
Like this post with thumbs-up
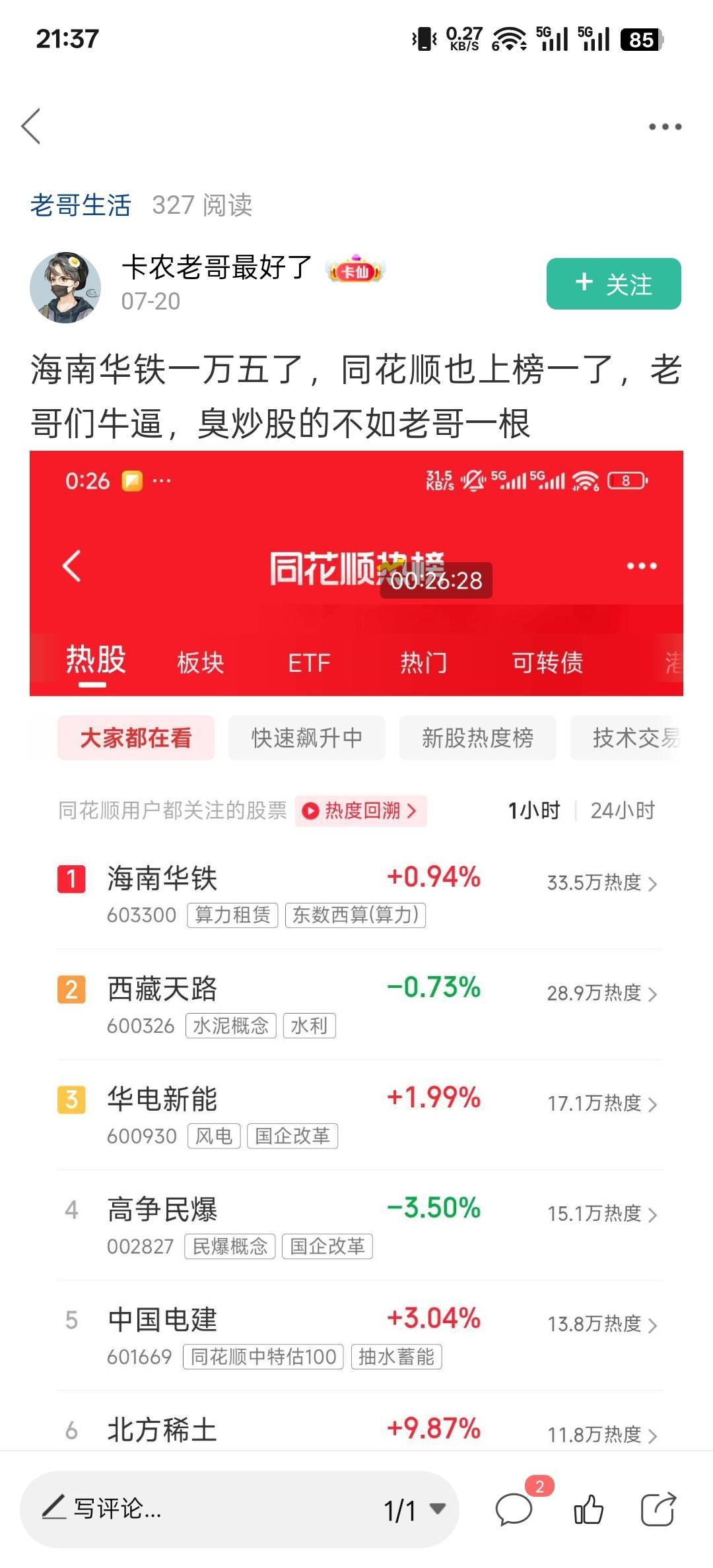[x=588, y=1509]
